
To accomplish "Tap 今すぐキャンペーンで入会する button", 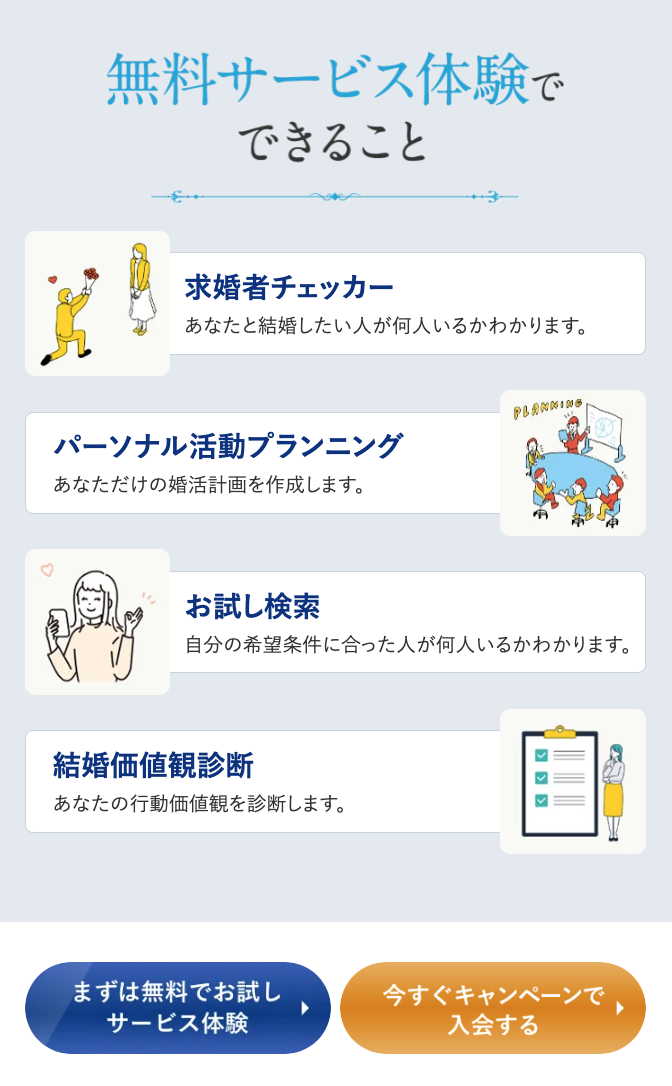I will (x=493, y=1008).
